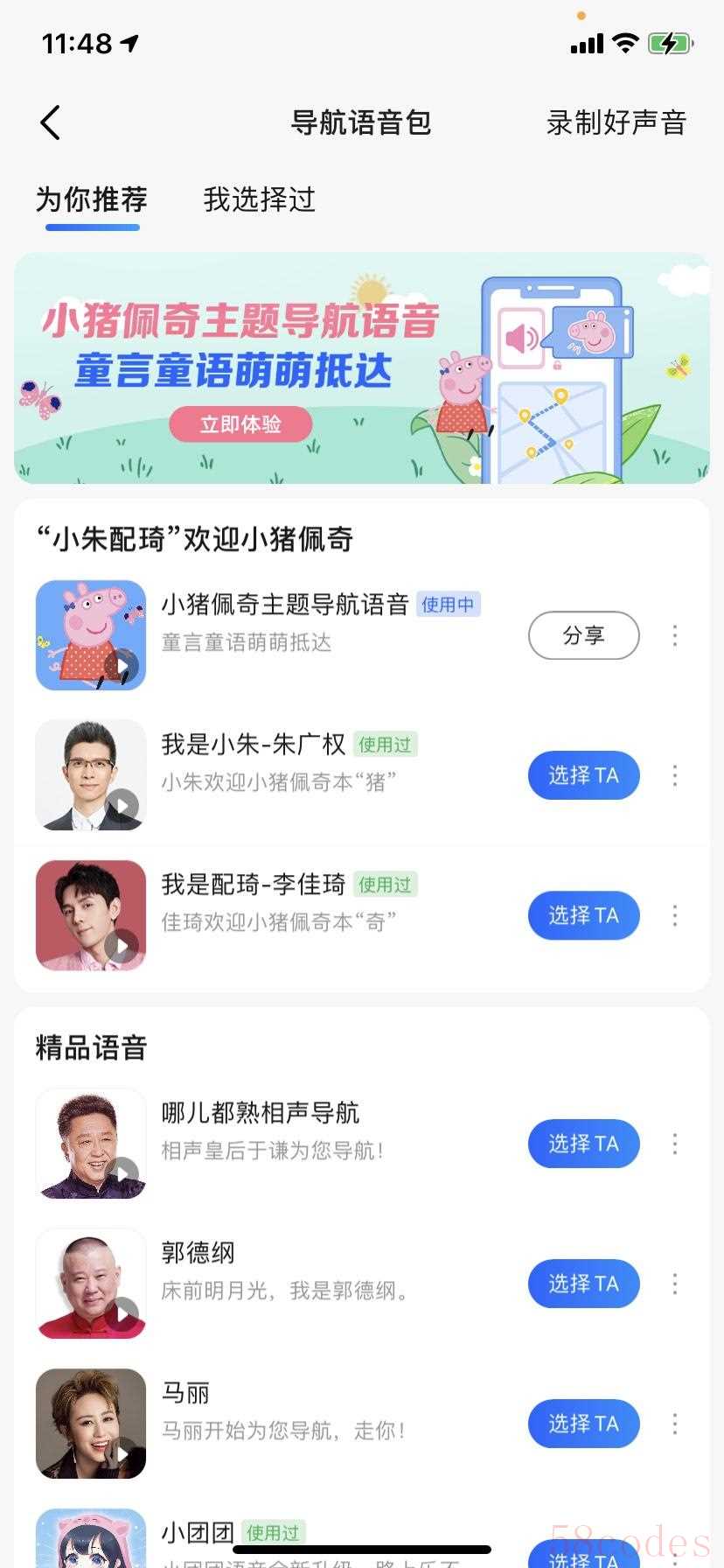Choose 马丽 as the navigation voice
Viewport: 724px width, 1568px height.
pyautogui.click(x=583, y=1424)
